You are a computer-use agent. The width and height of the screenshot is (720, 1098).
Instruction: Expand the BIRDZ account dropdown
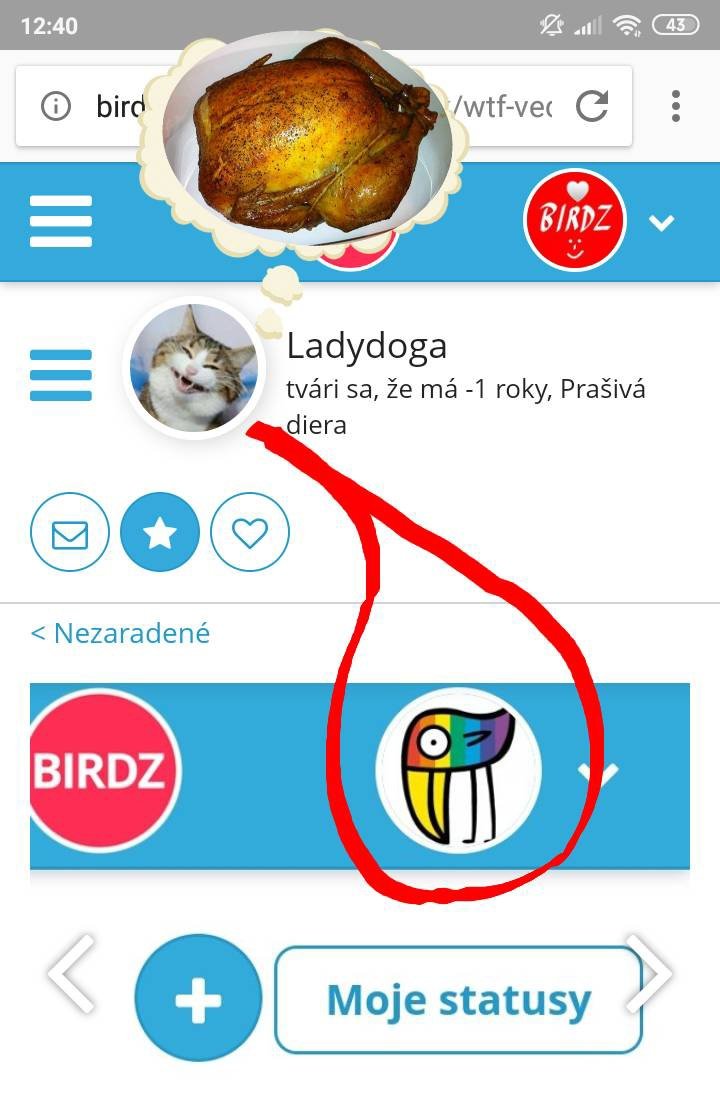pyautogui.click(x=661, y=223)
